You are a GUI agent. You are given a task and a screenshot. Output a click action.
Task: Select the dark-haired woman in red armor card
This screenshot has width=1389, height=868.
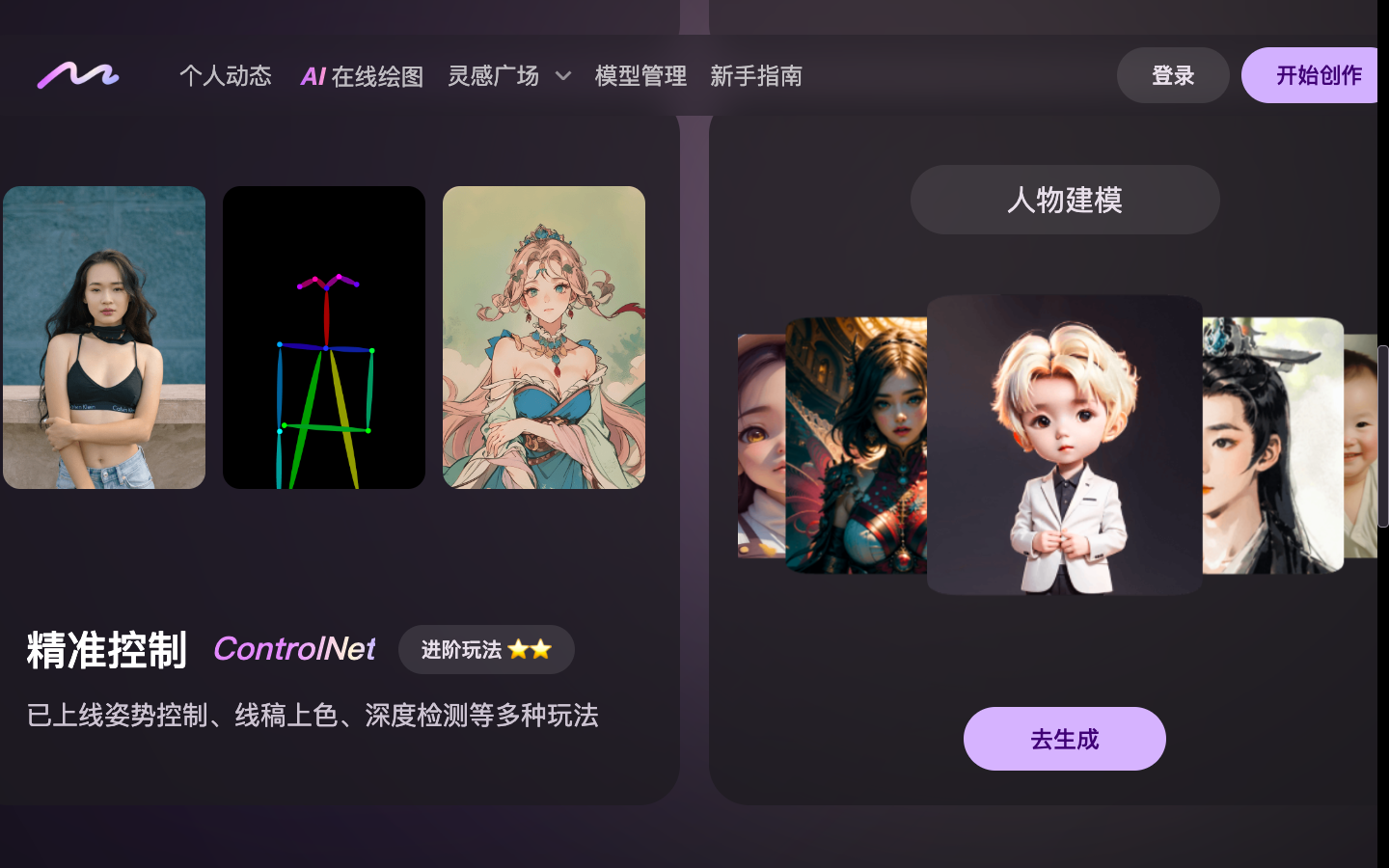[x=856, y=445]
